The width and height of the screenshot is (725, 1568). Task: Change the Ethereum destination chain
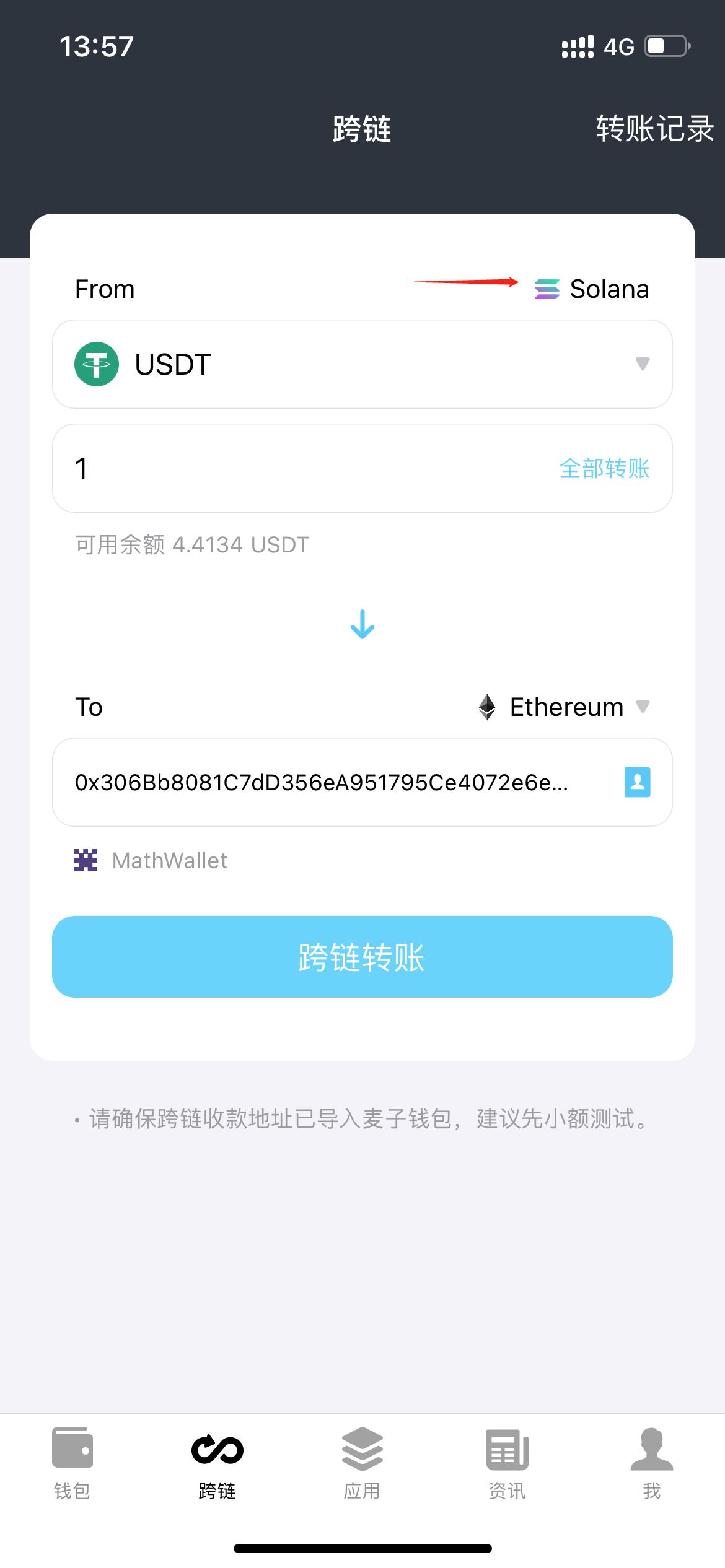coord(564,707)
